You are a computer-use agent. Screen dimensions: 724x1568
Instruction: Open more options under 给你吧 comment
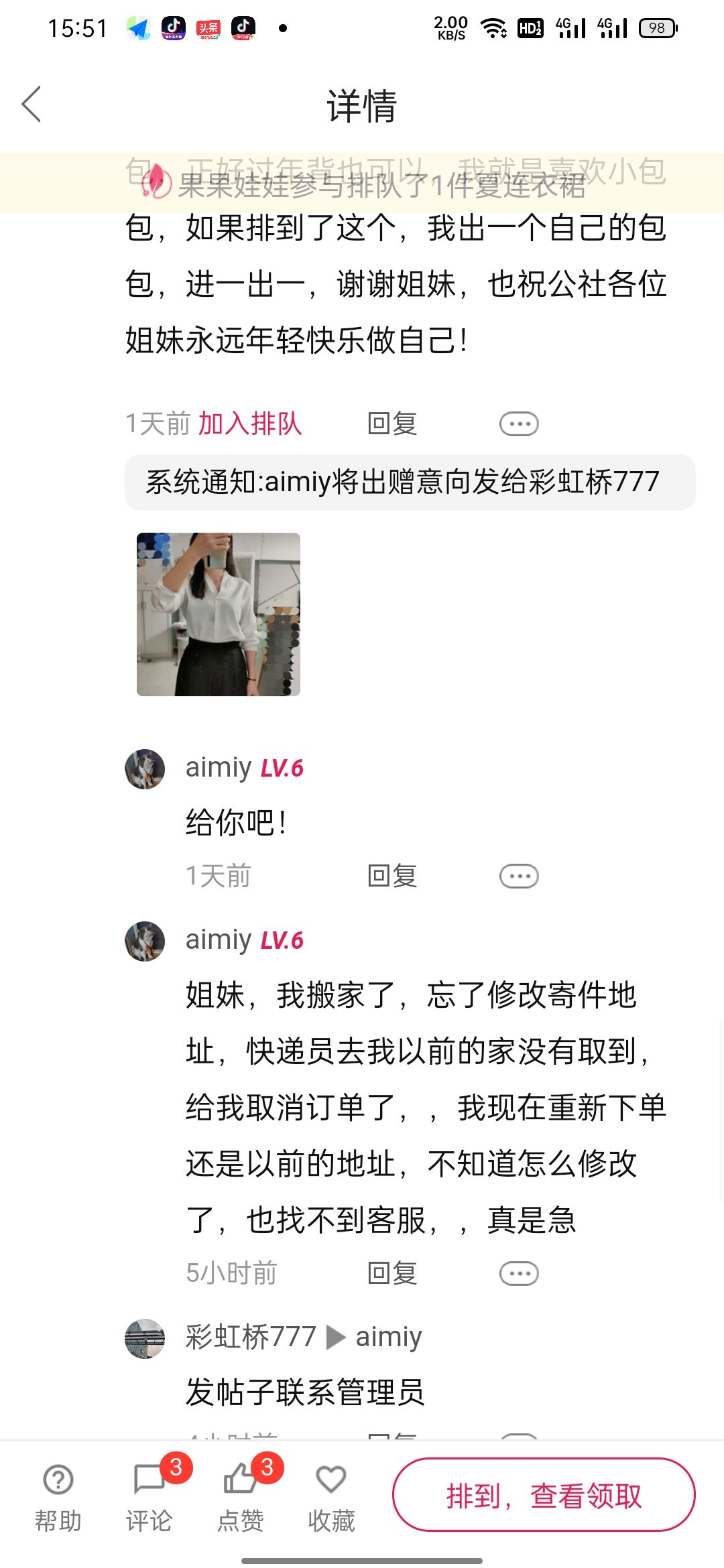click(x=519, y=876)
